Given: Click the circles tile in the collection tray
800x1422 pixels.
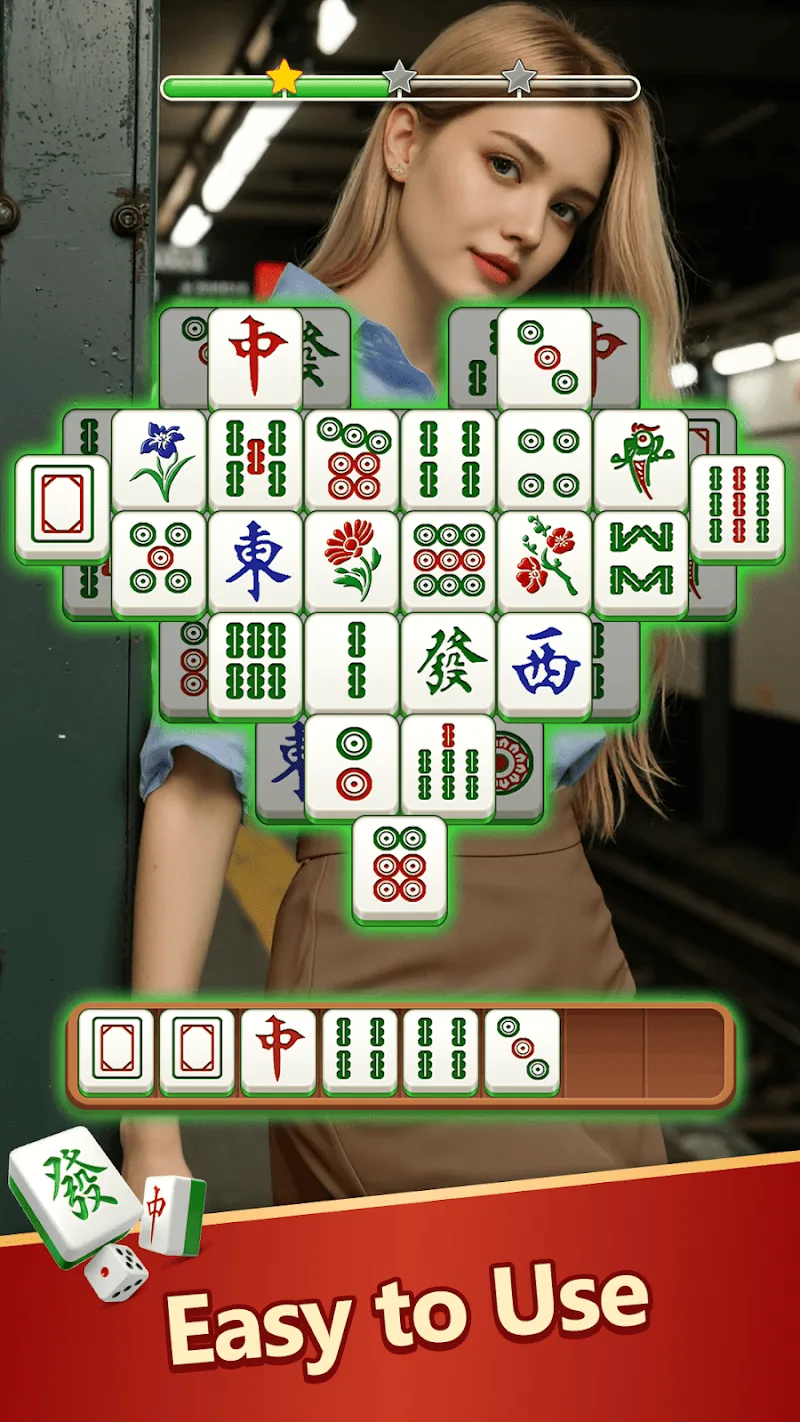Looking at the screenshot, I should [520, 1046].
